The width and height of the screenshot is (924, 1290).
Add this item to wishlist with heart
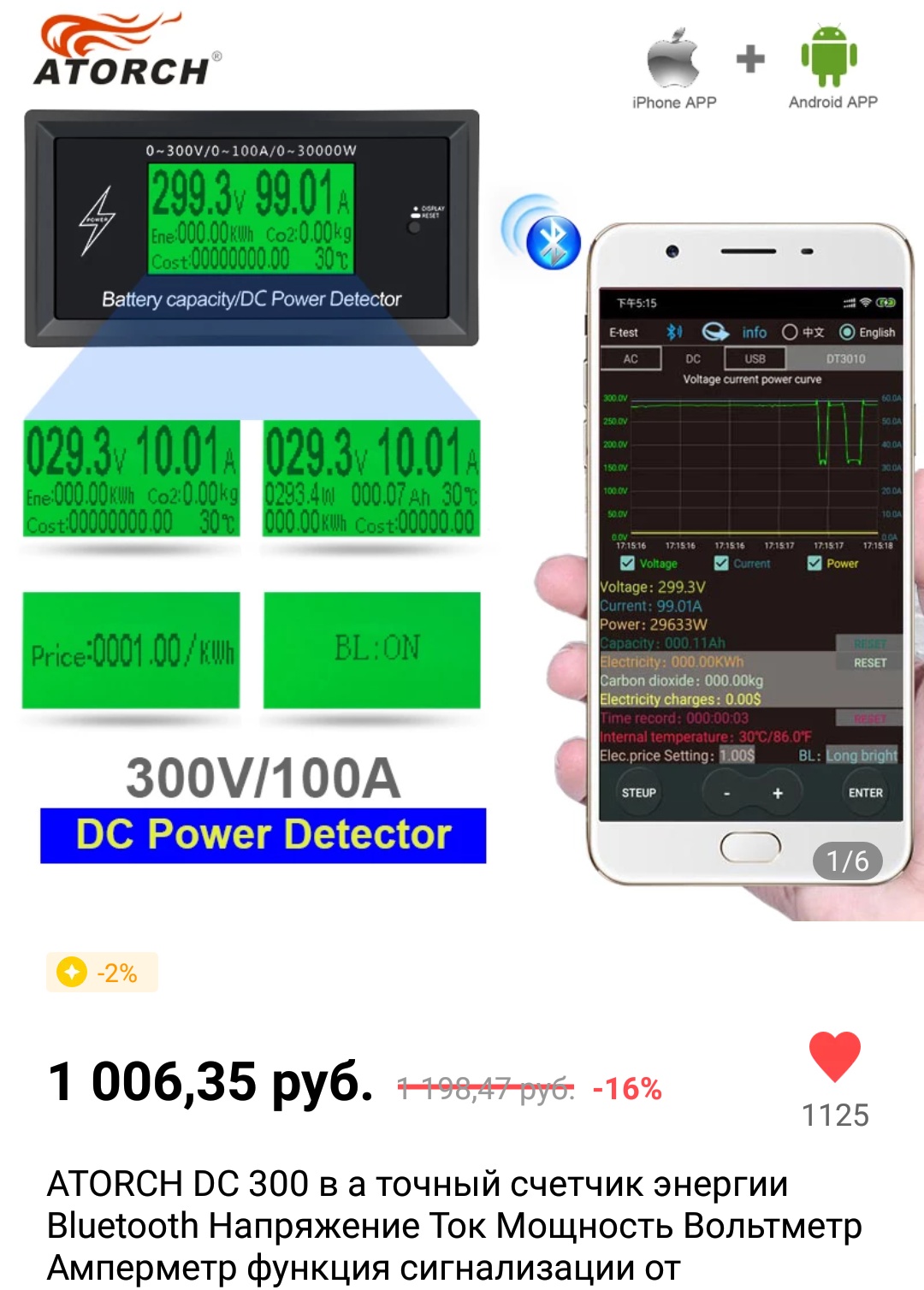click(x=834, y=1057)
